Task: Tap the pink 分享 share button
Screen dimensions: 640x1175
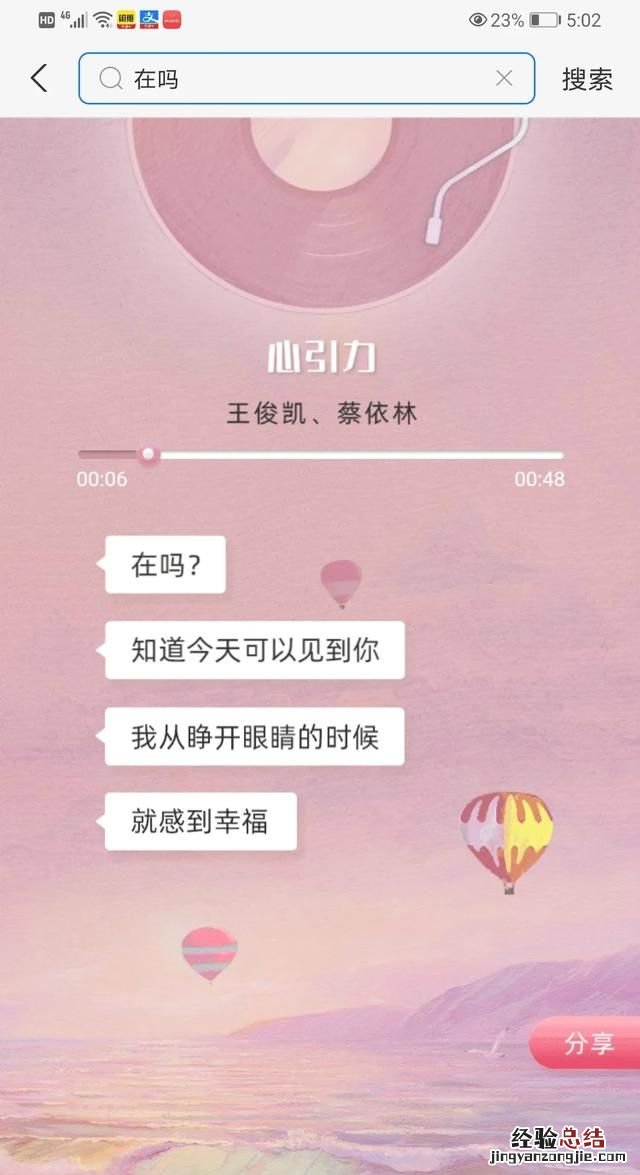Action: coord(588,1044)
